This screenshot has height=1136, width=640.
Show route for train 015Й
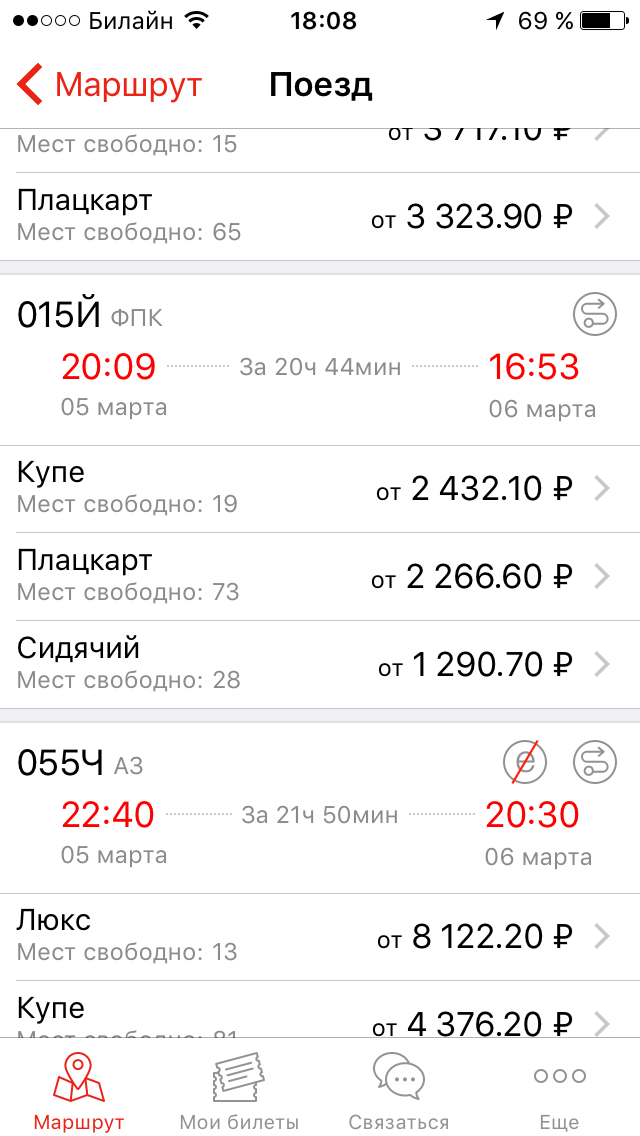pos(595,315)
